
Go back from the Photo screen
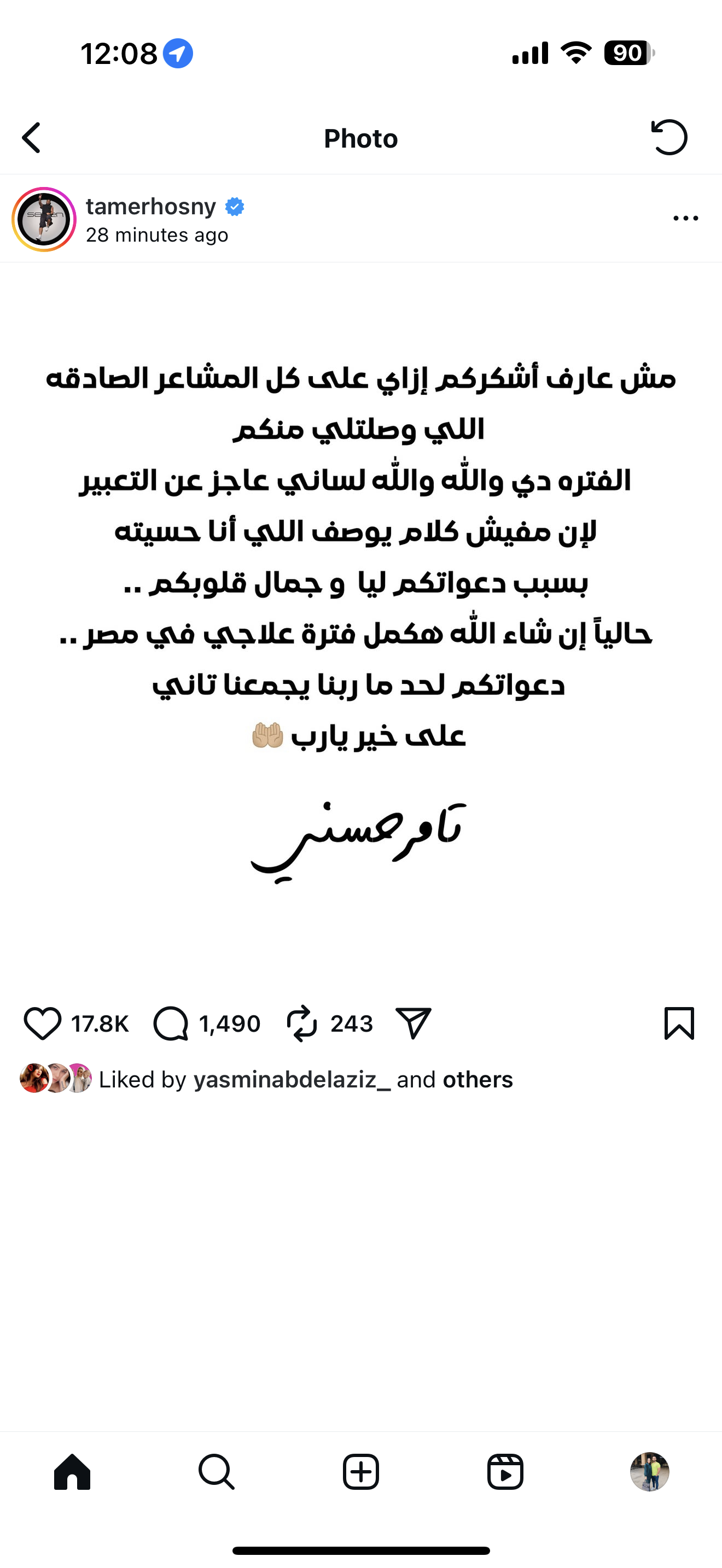pyautogui.click(x=32, y=138)
